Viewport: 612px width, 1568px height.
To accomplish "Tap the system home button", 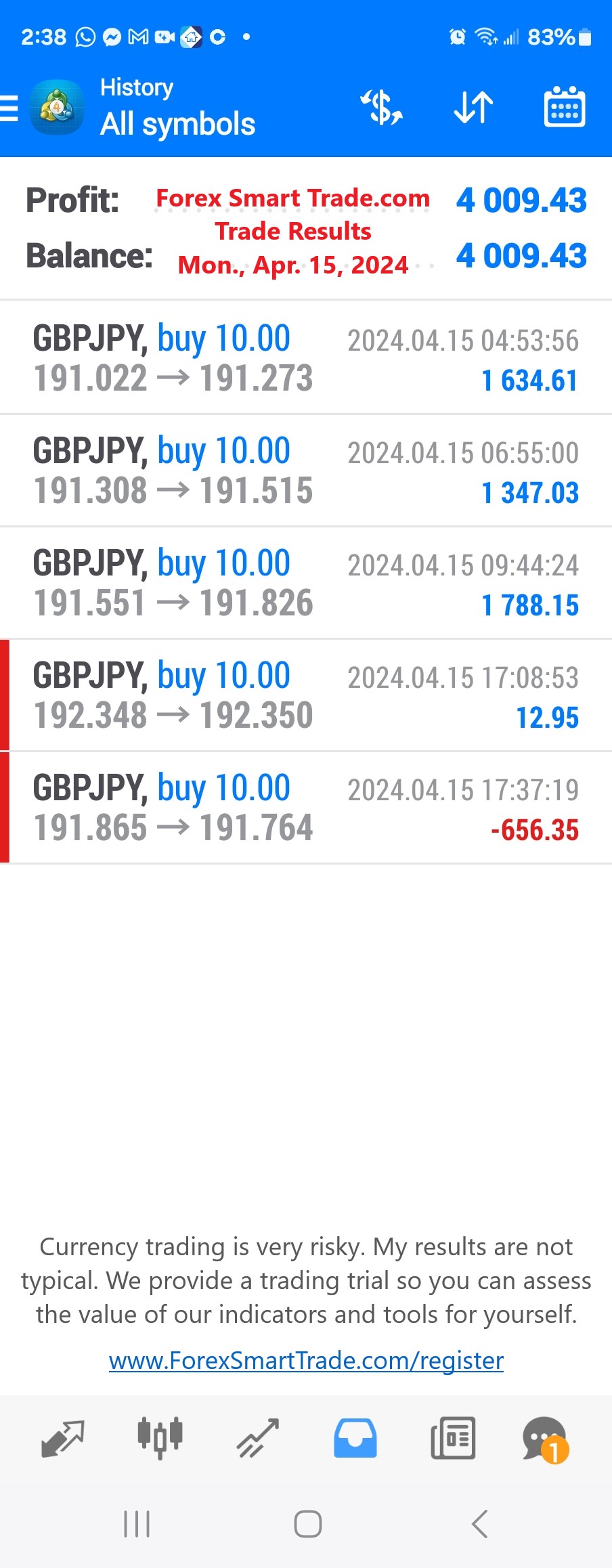I will click(x=307, y=1524).
